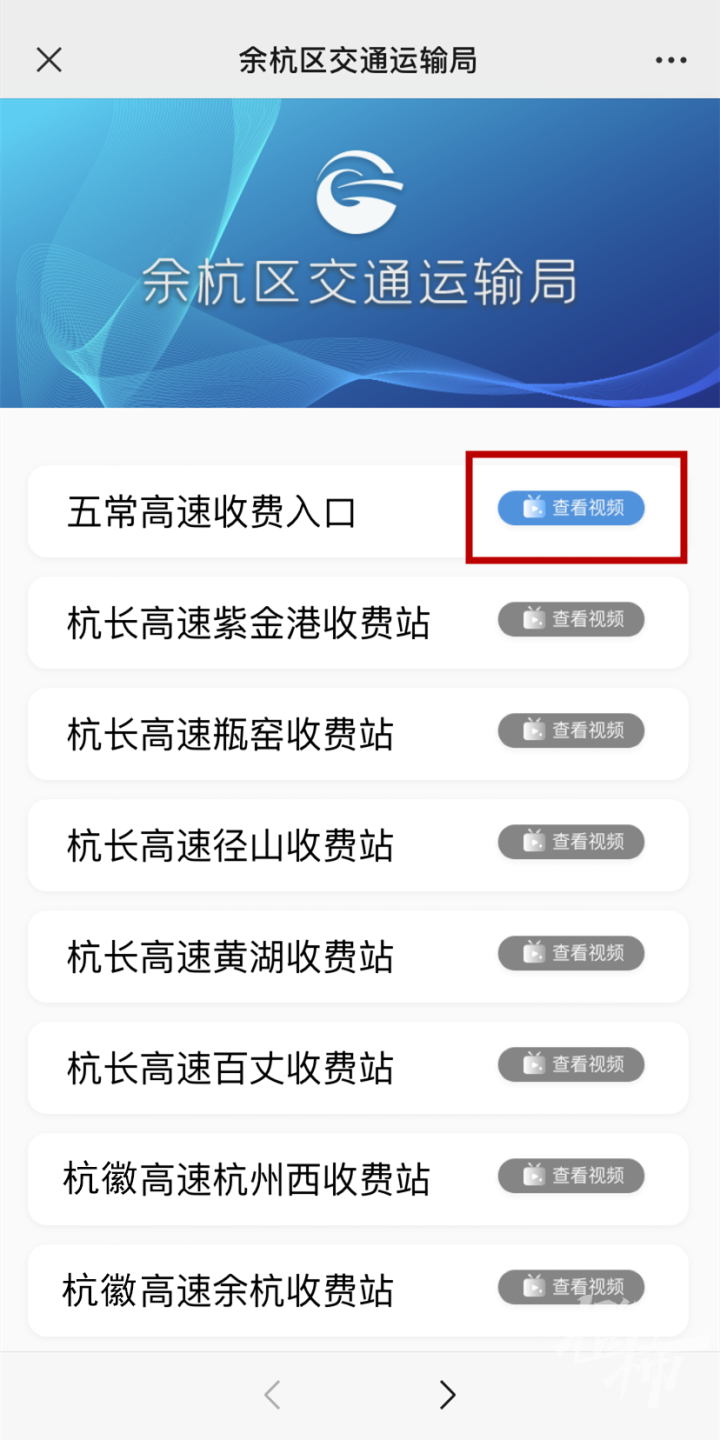View video for 杭徽高速余杭收费站
720x1440 pixels.
pos(571,1286)
